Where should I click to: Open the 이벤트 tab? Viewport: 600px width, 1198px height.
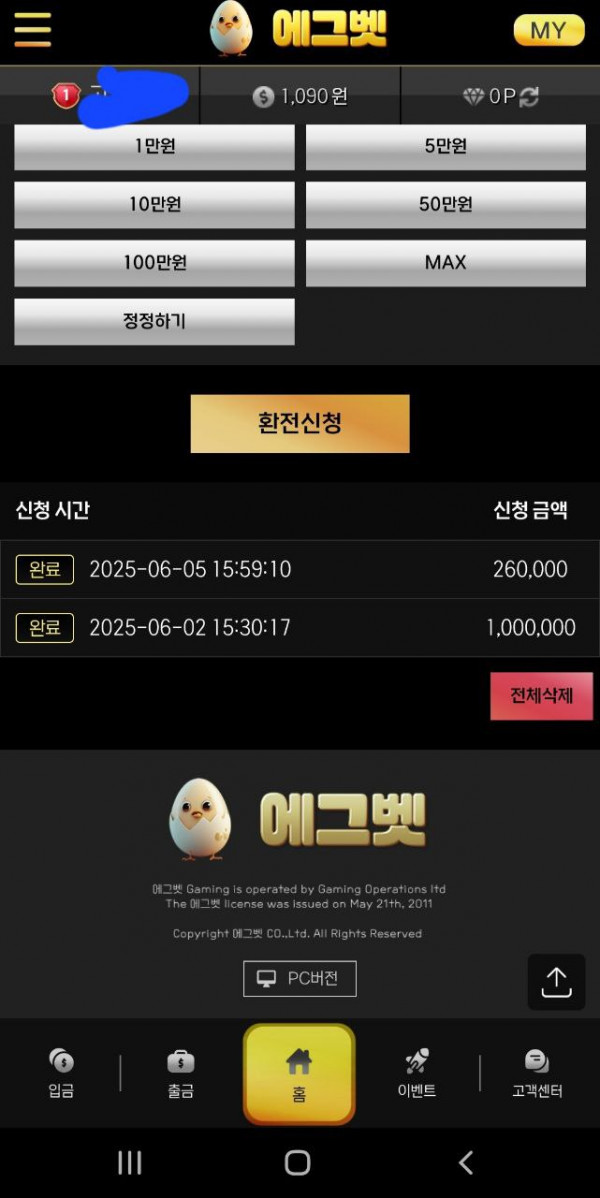point(417,1073)
